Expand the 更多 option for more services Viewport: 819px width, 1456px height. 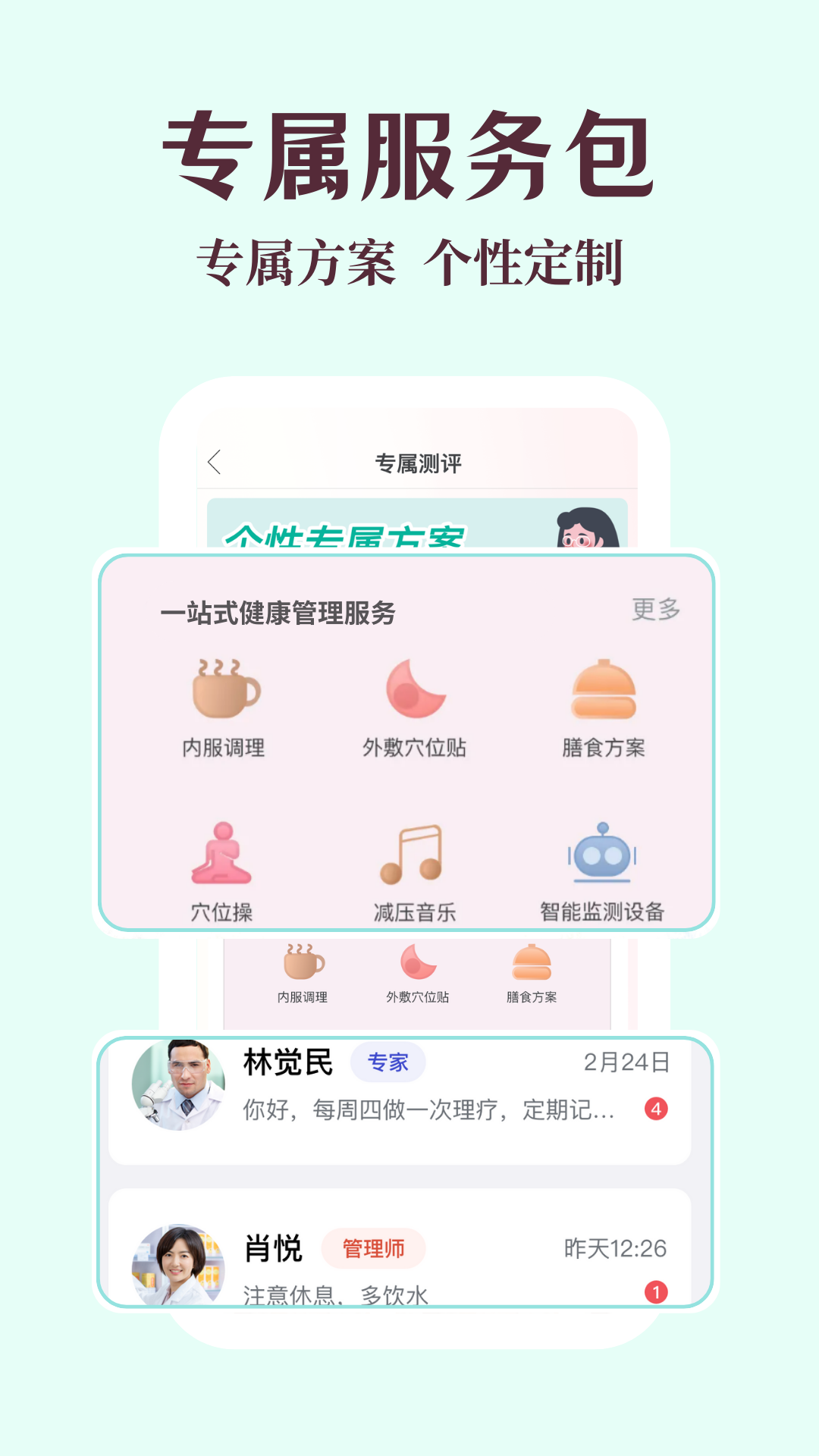655,609
